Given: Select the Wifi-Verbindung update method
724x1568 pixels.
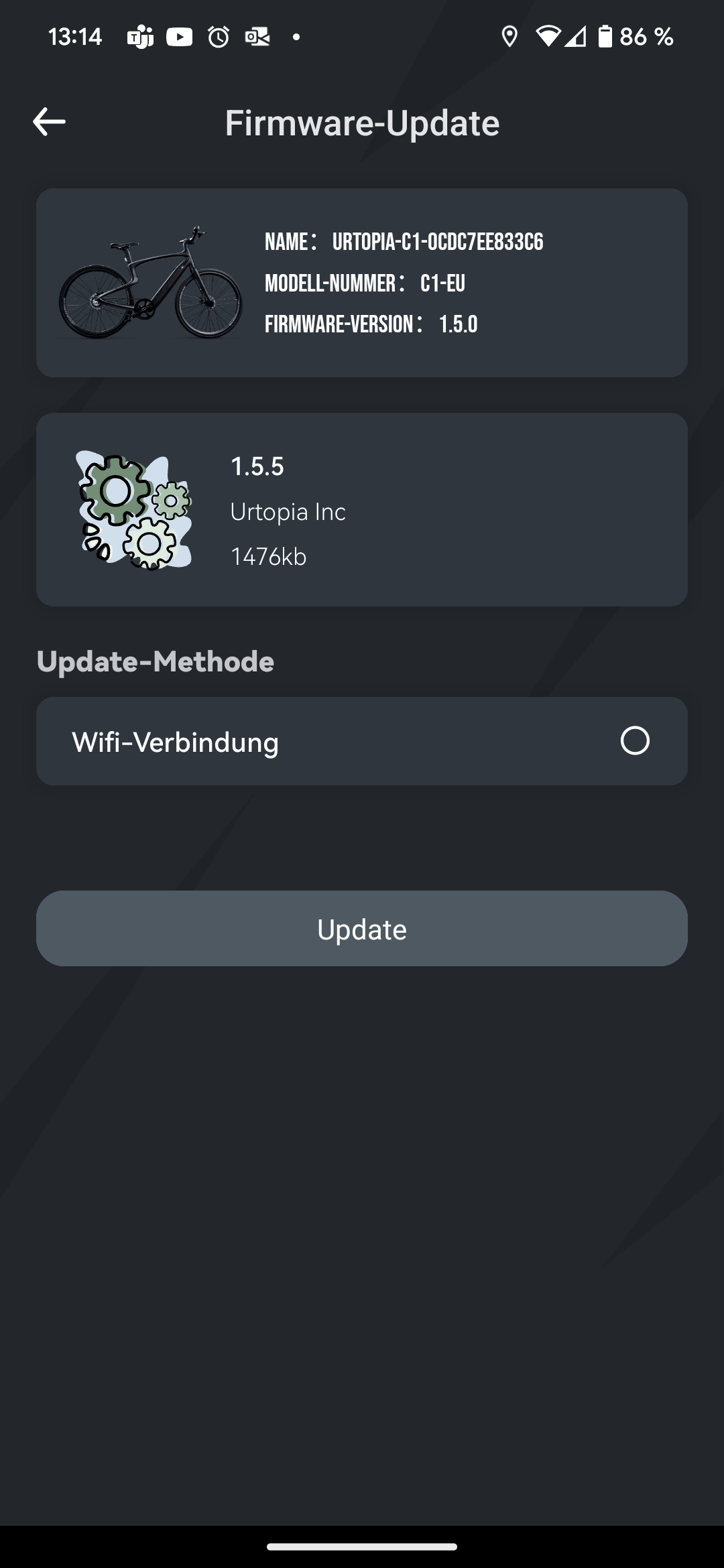Looking at the screenshot, I should click(634, 740).
